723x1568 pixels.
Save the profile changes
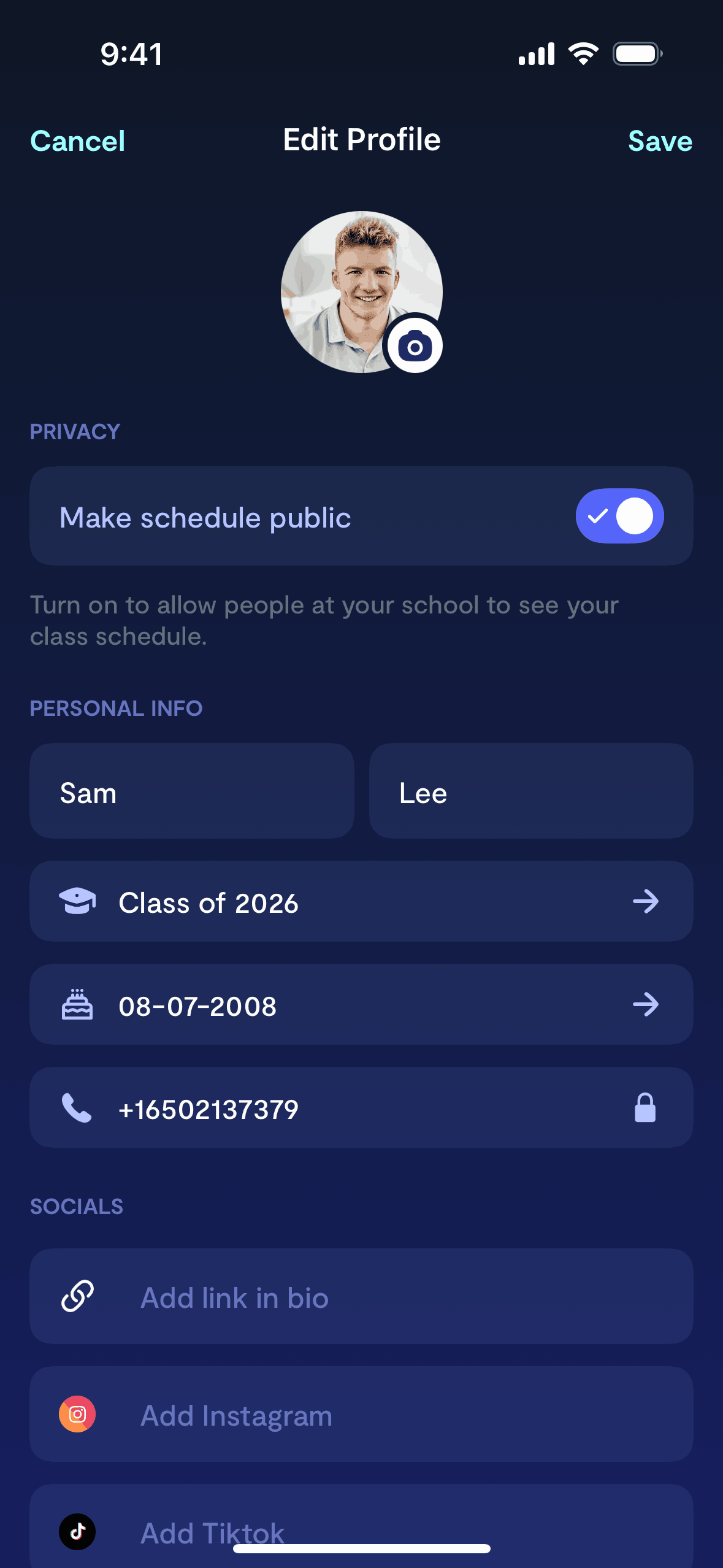click(x=660, y=141)
